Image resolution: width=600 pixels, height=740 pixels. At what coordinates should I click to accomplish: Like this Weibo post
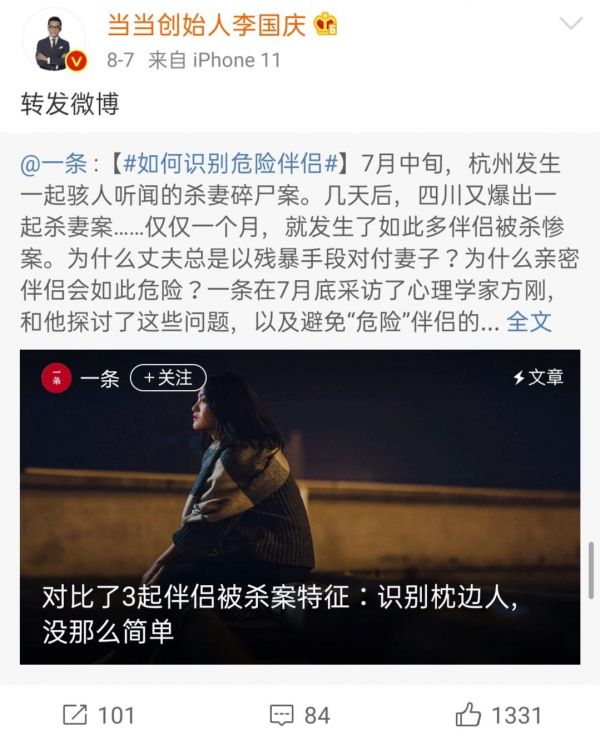[498, 714]
